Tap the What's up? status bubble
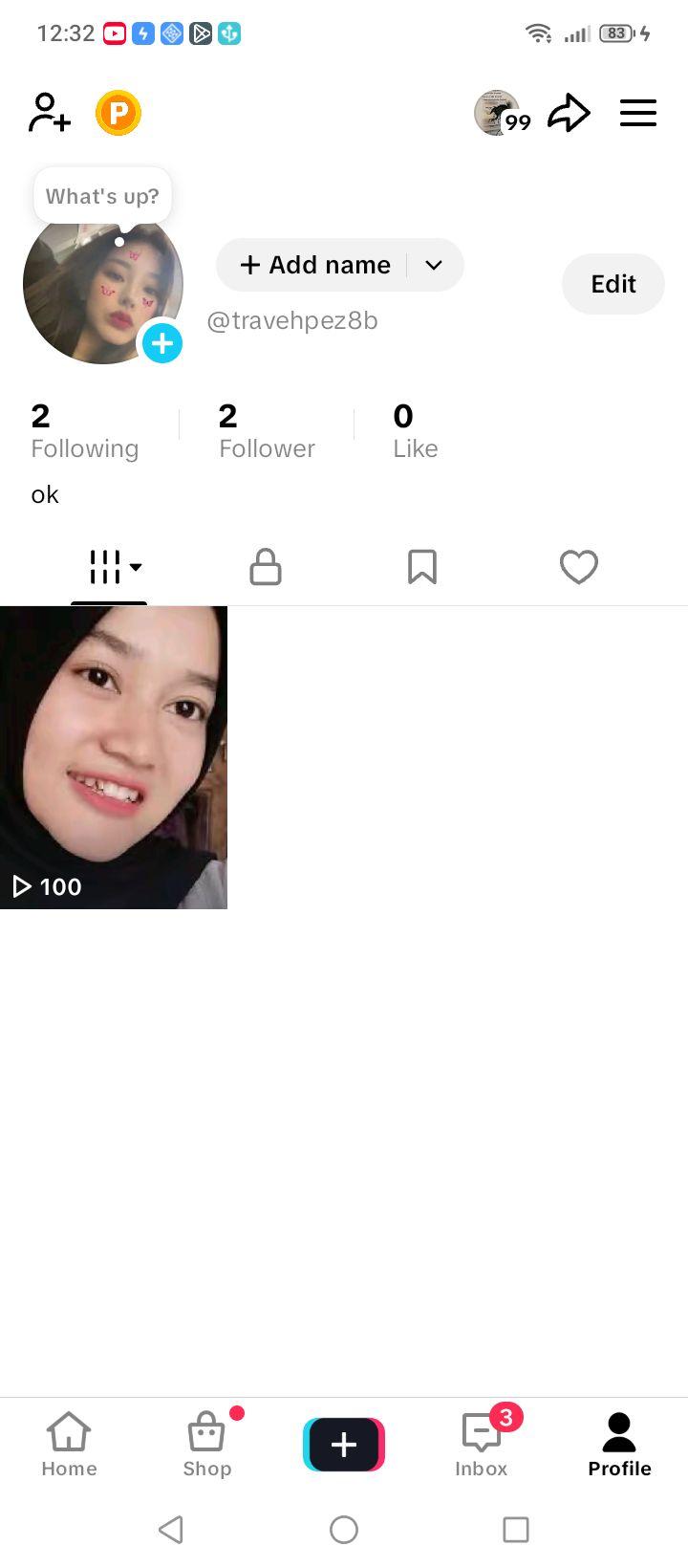 102,196
